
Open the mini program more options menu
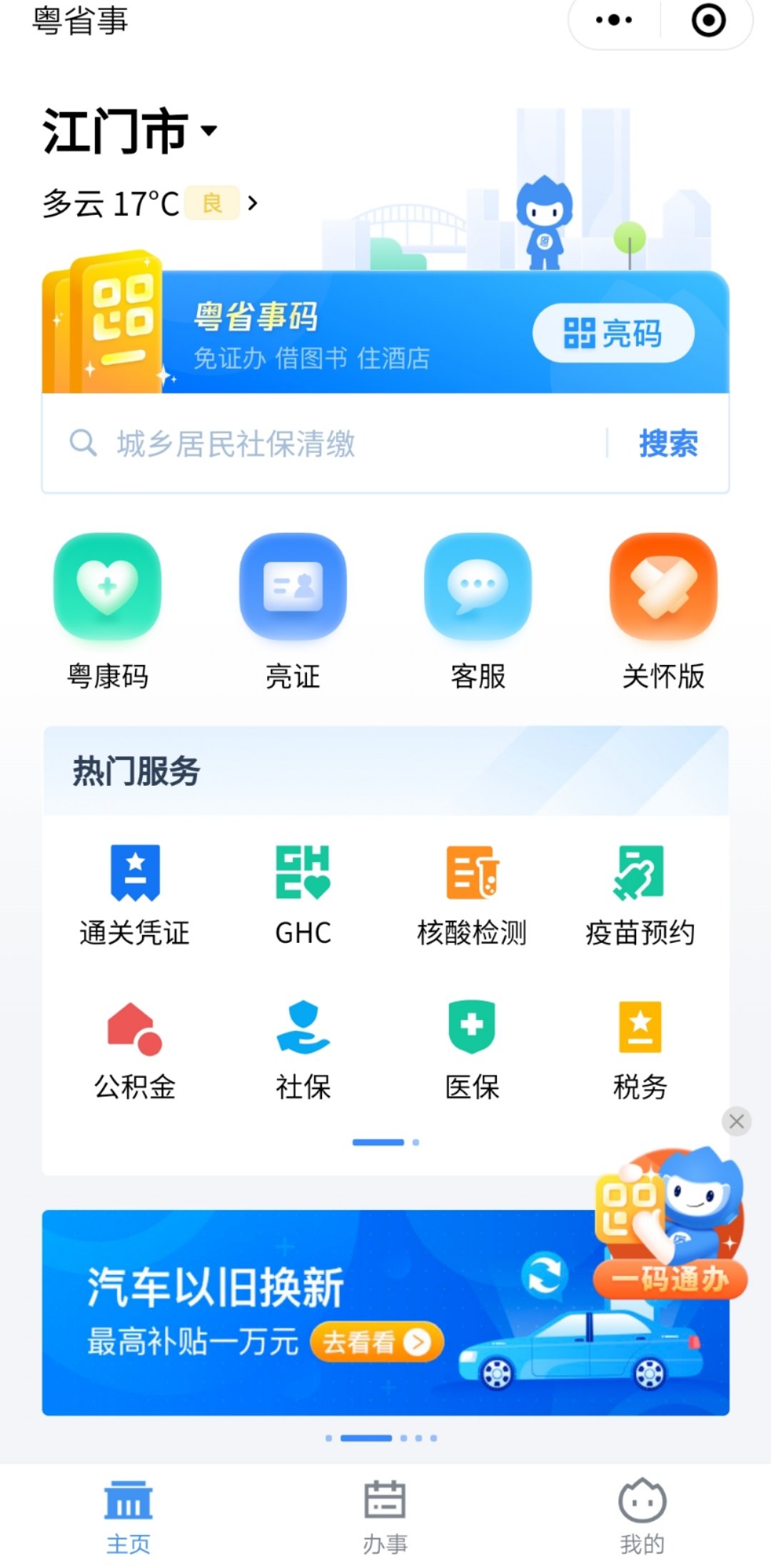point(614,20)
